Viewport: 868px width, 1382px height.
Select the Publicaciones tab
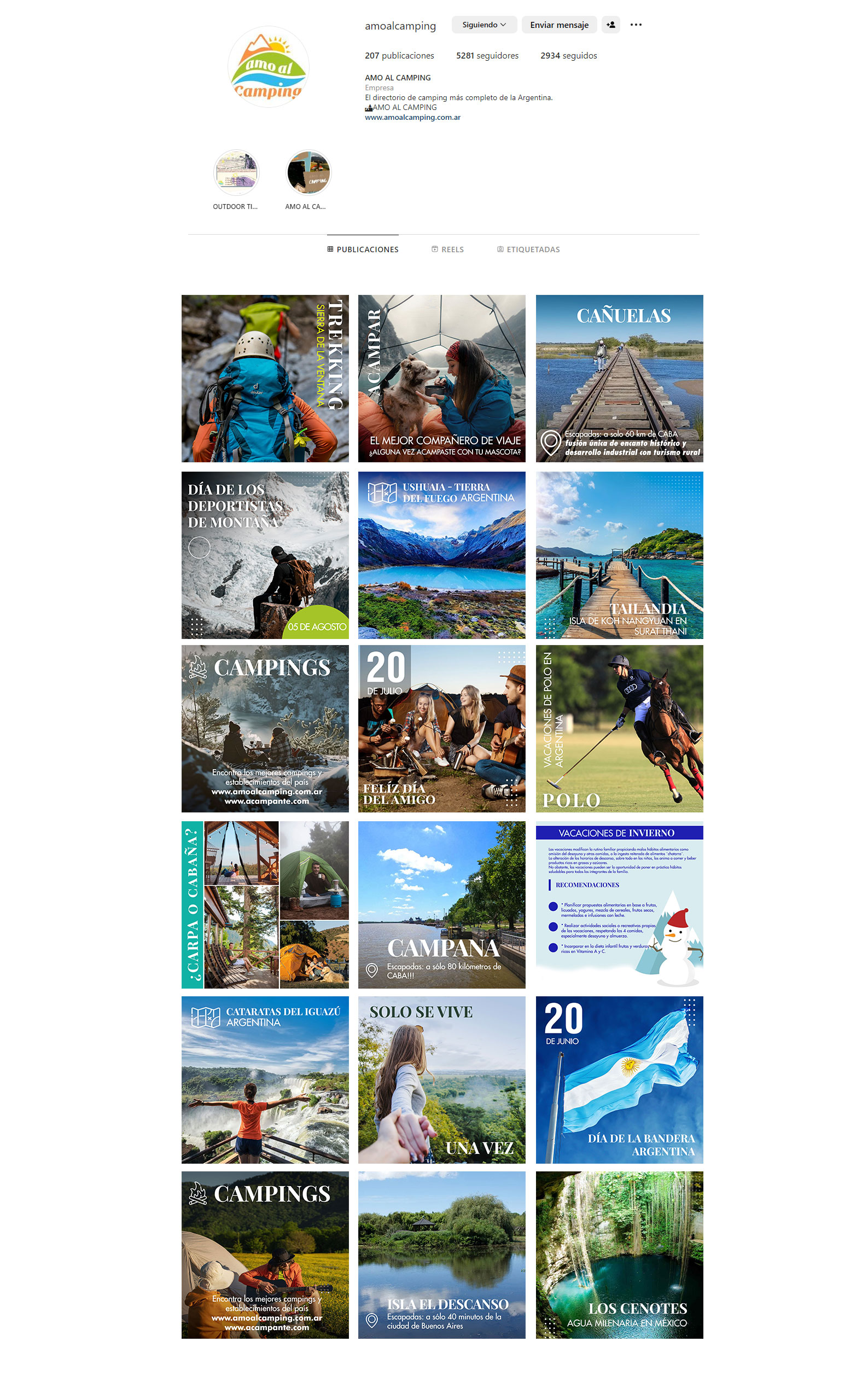coord(363,249)
